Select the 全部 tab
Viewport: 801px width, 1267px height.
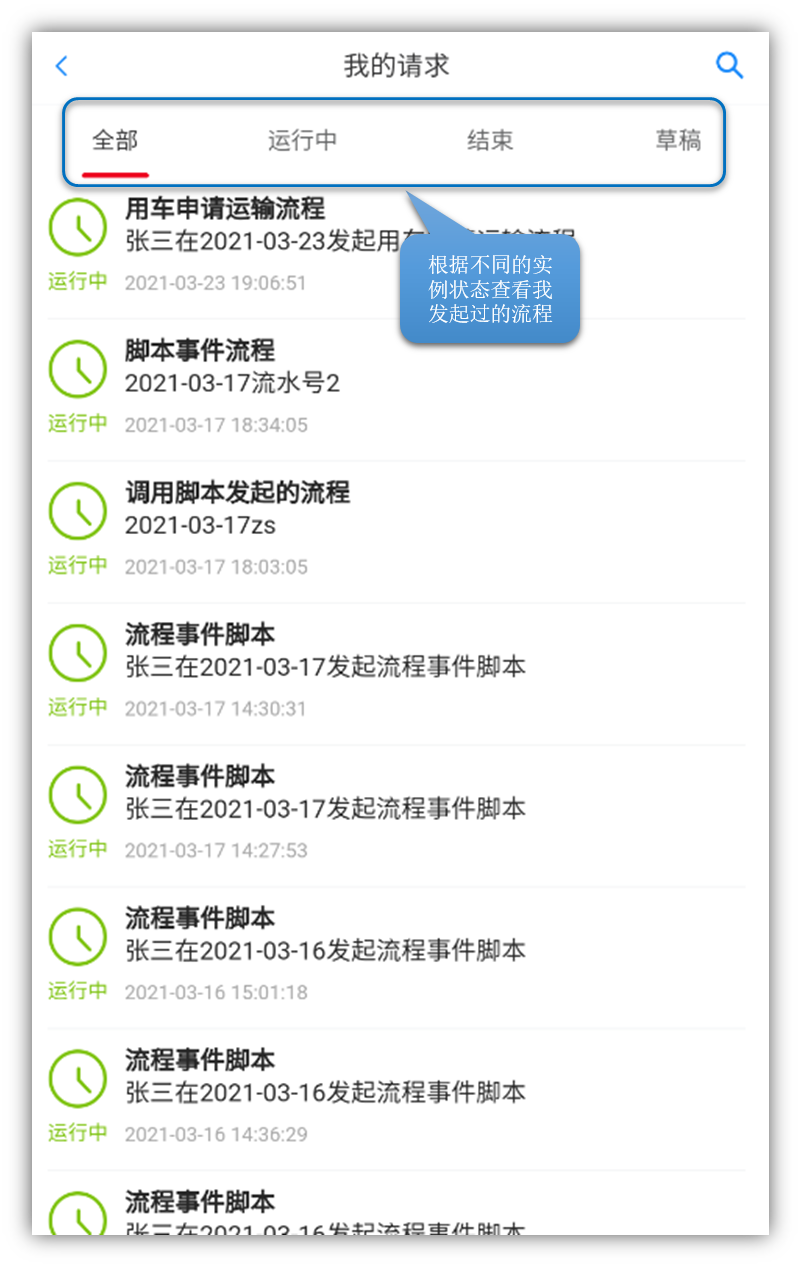(x=115, y=141)
